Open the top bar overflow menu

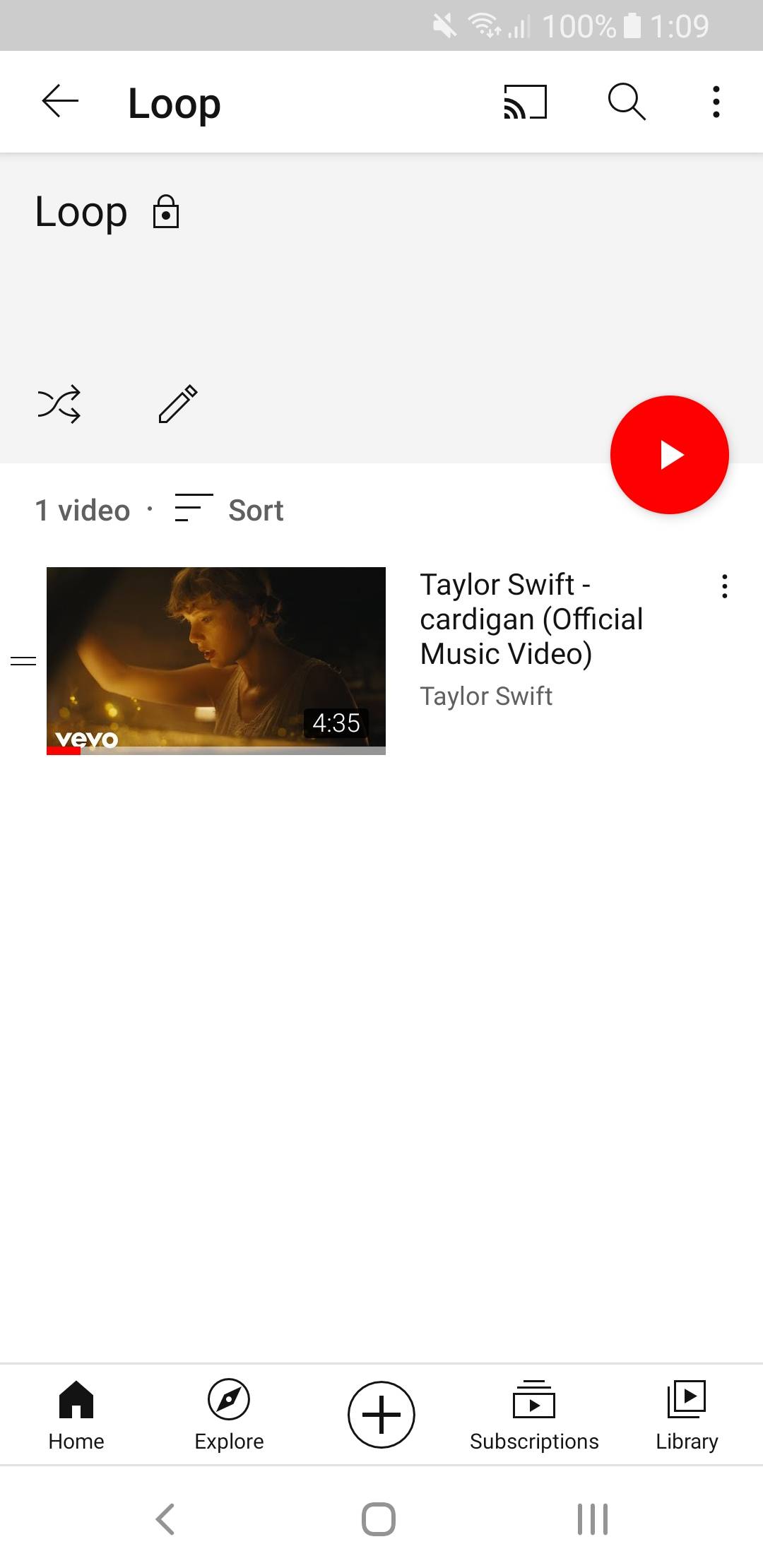tap(716, 102)
